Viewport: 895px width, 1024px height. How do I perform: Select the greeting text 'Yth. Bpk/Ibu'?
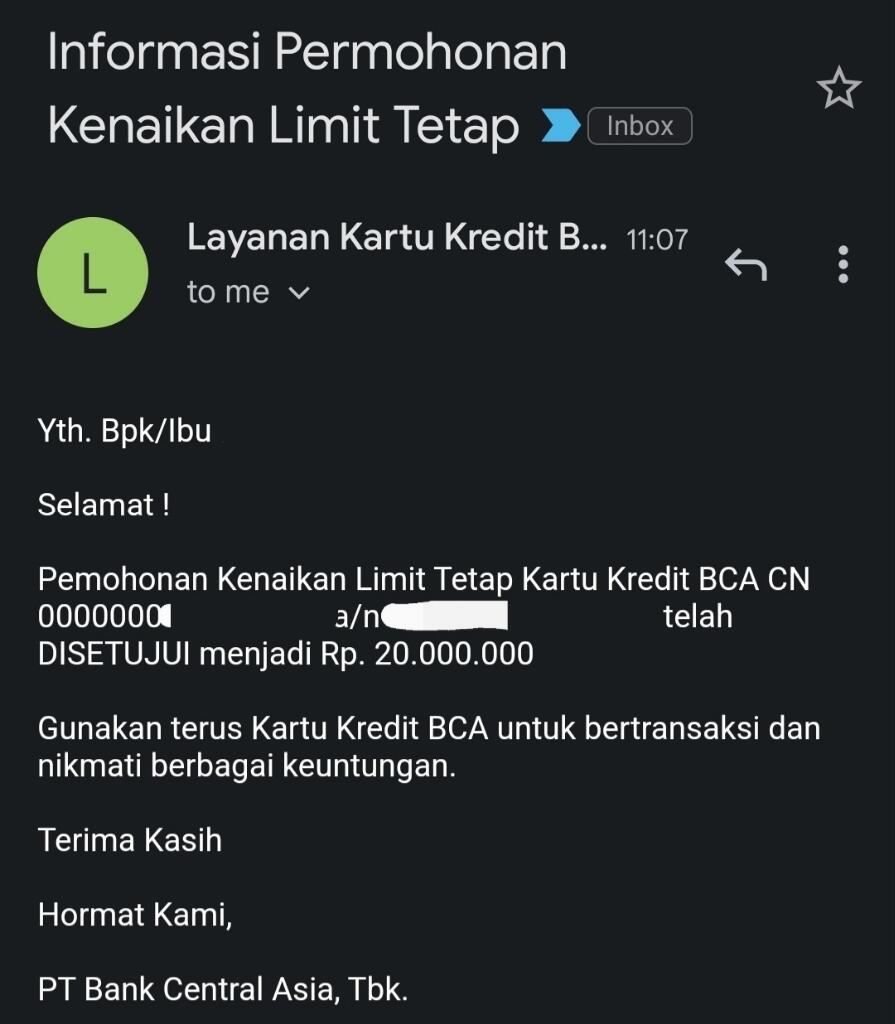coord(124,430)
